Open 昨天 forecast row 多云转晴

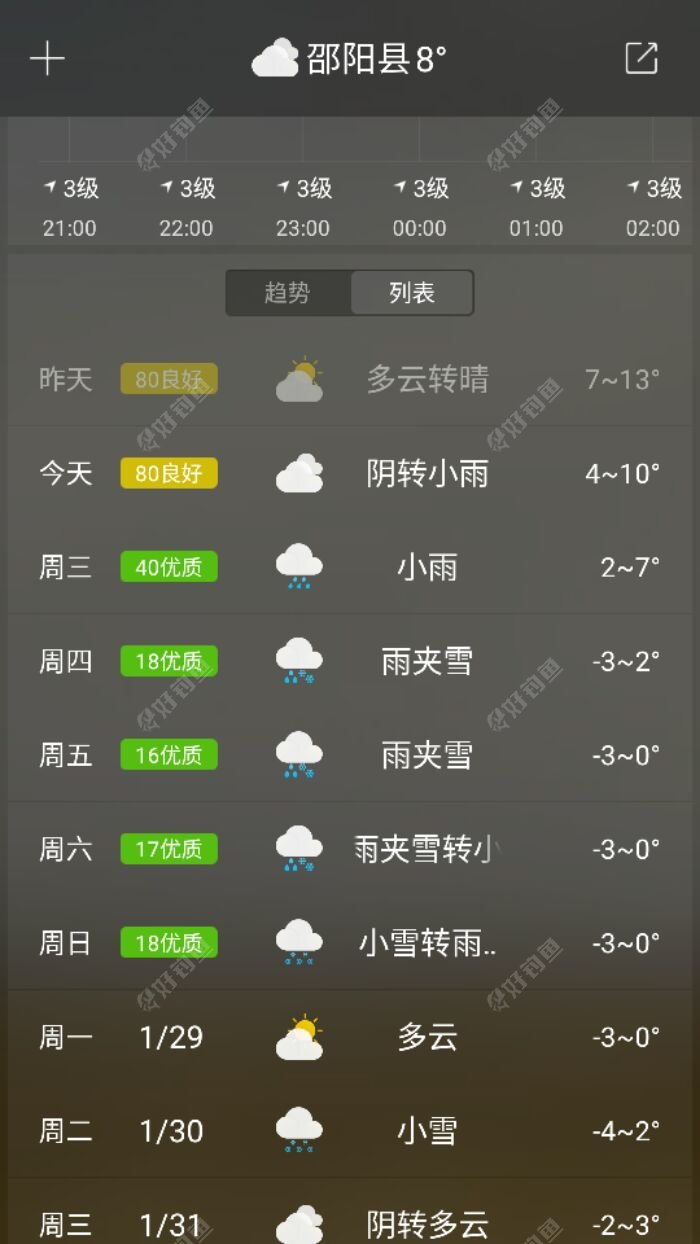[x=350, y=379]
